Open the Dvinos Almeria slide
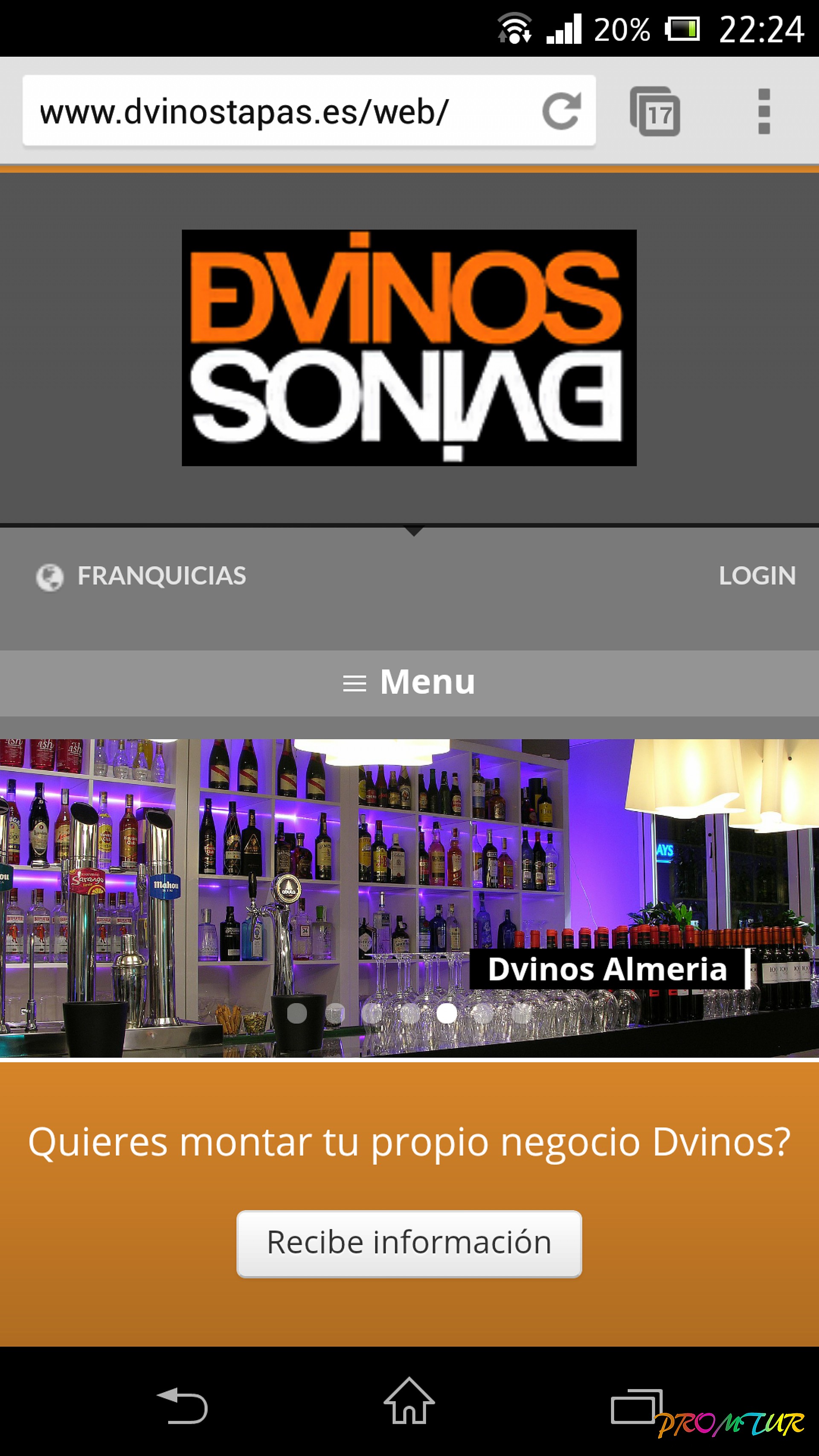 (x=607, y=969)
